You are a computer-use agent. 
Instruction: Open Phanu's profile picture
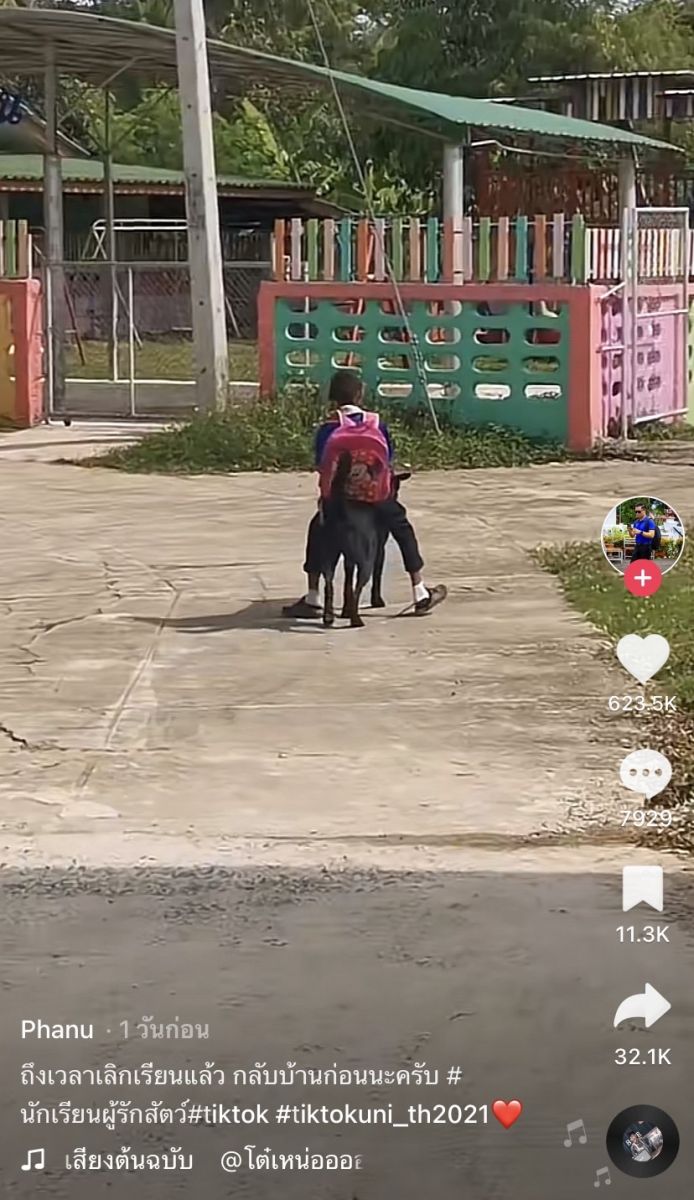coord(642,534)
